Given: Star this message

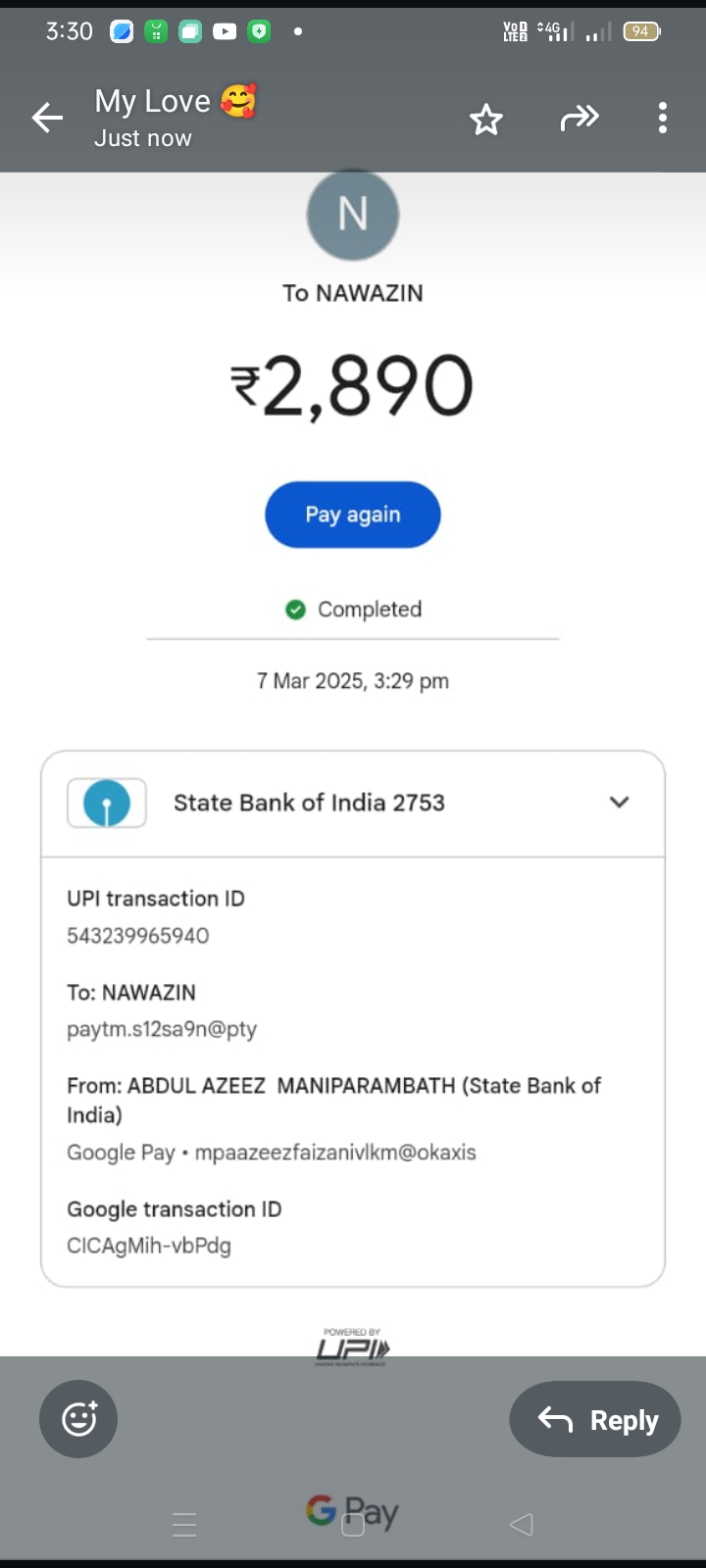Looking at the screenshot, I should (x=485, y=120).
